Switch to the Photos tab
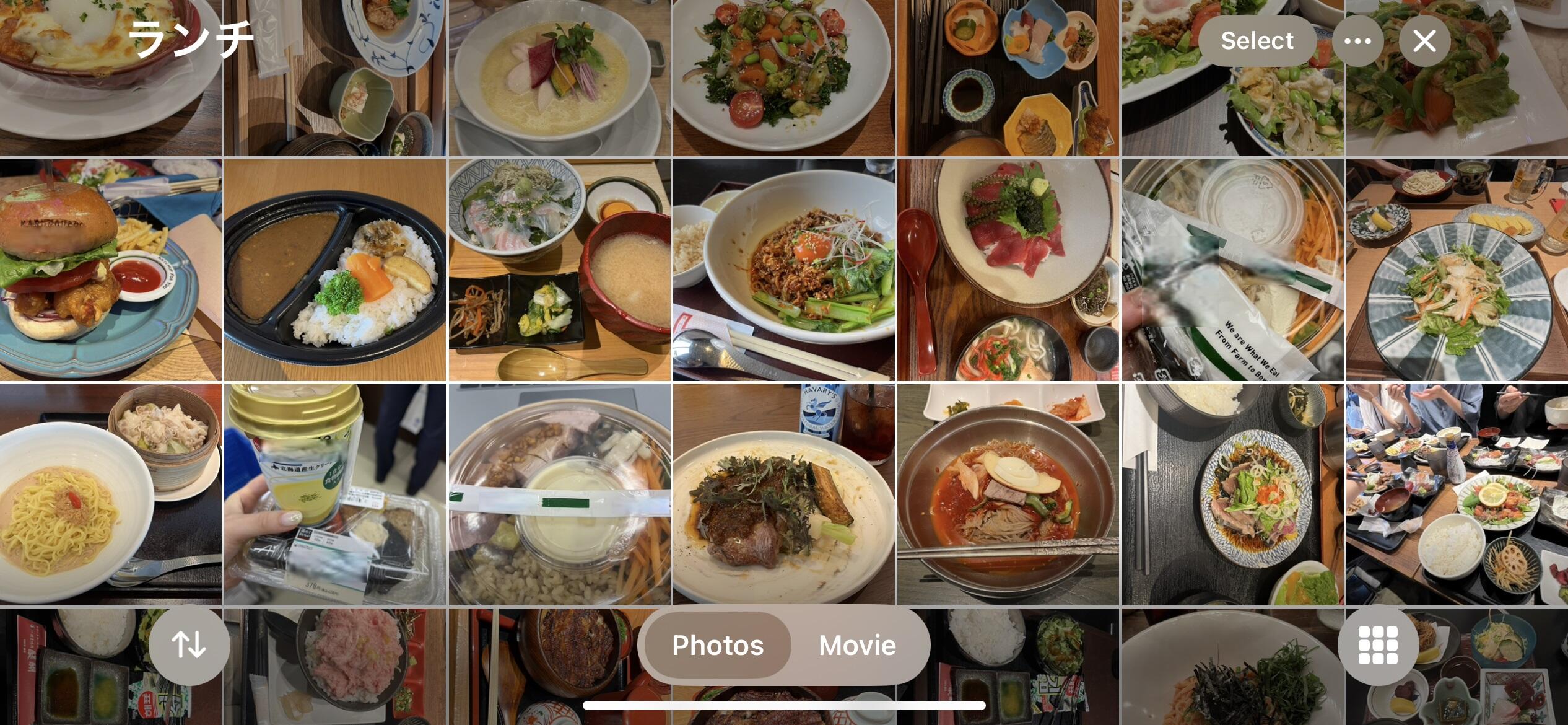 click(x=718, y=645)
